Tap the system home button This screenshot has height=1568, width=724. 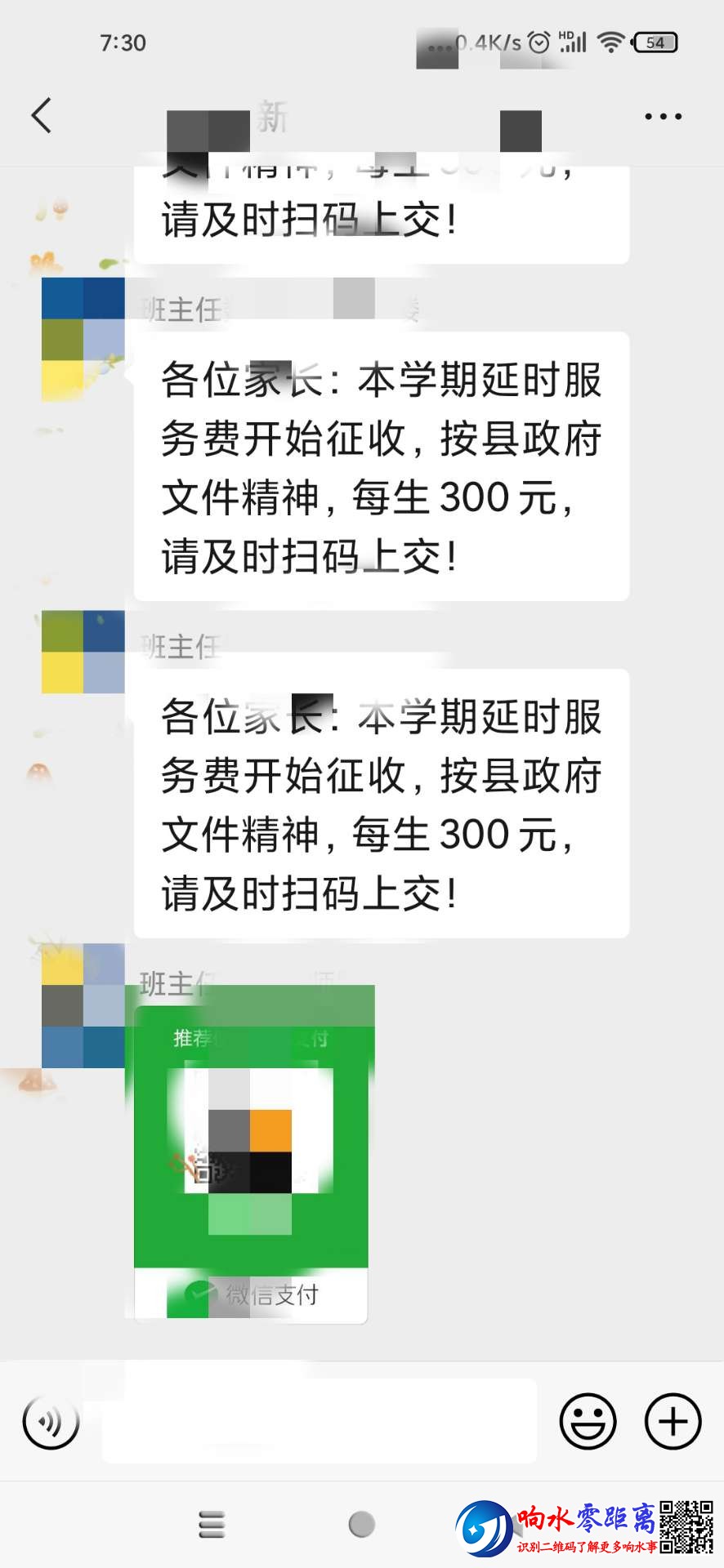[361, 1524]
